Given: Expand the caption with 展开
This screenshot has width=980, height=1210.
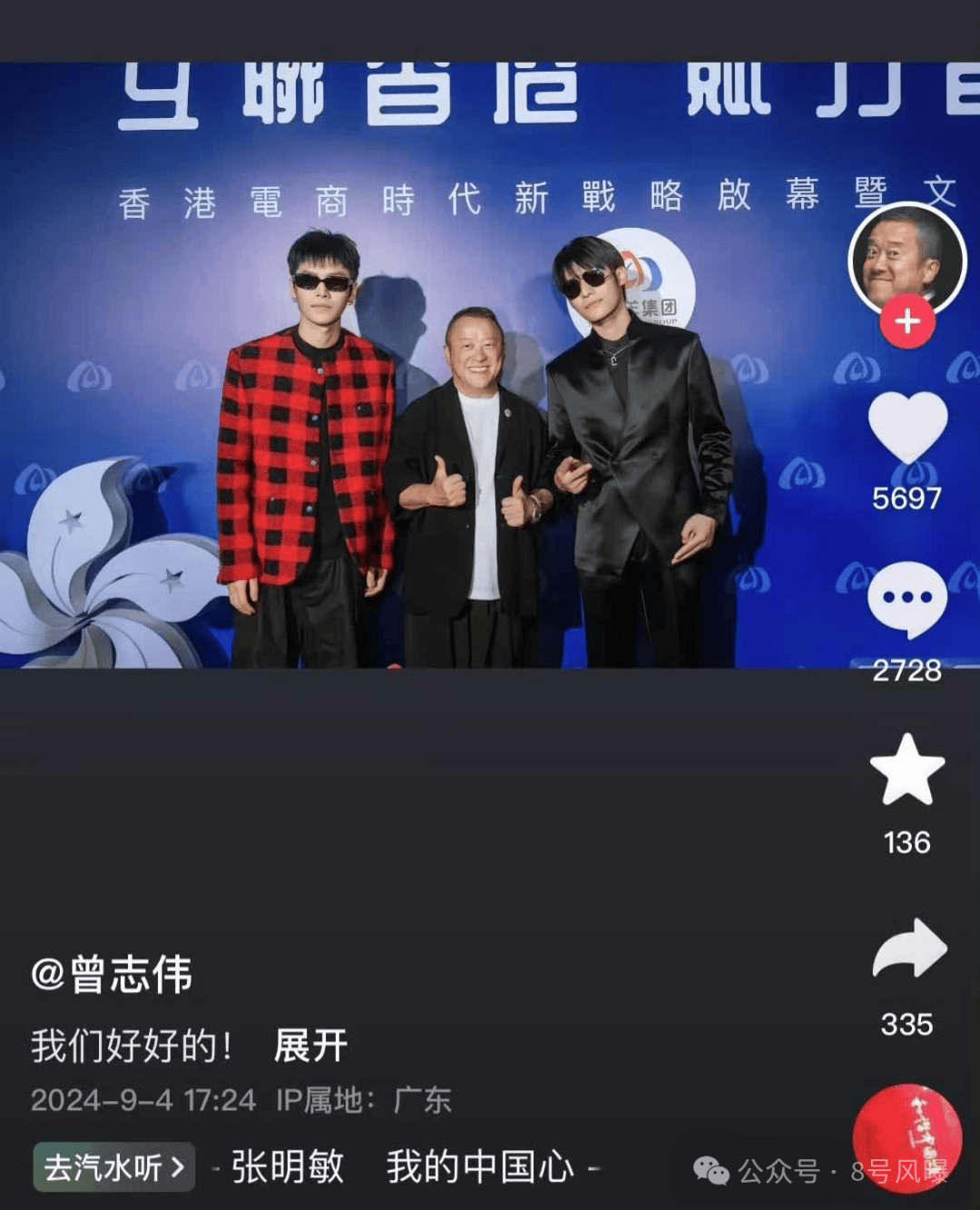Looking at the screenshot, I should [x=311, y=1046].
